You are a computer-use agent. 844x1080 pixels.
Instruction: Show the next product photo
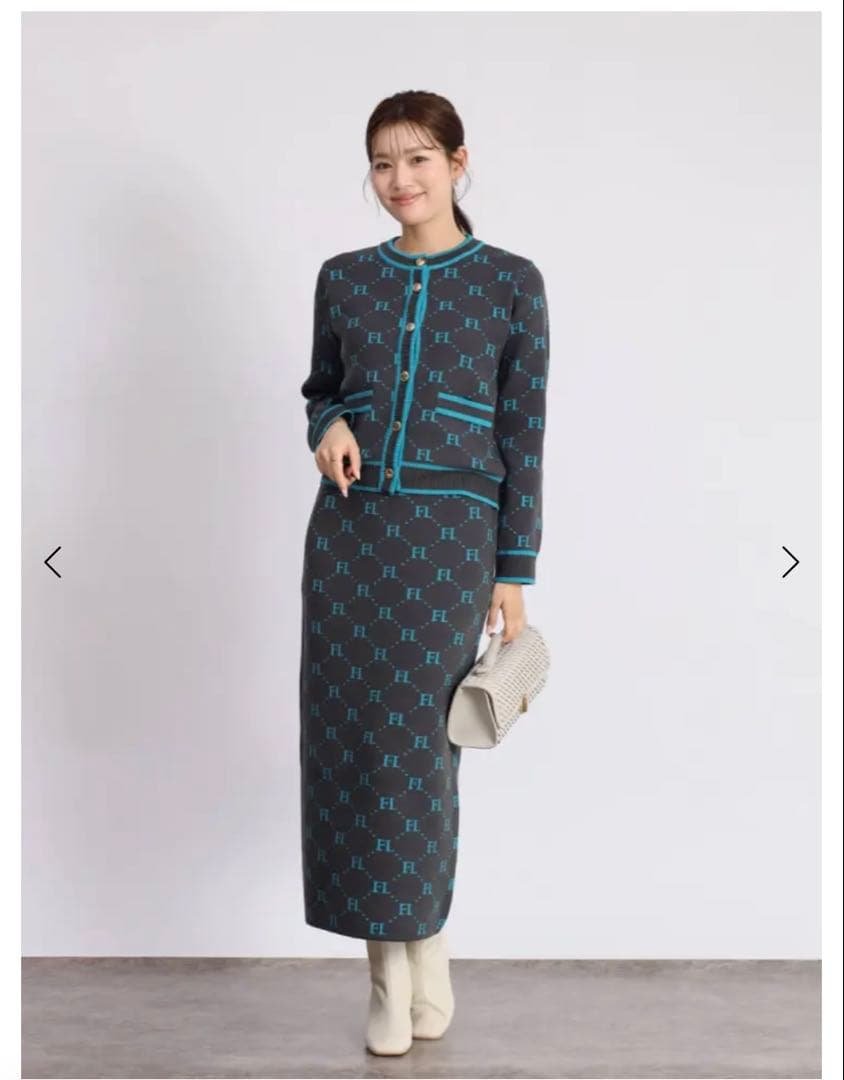(x=790, y=562)
